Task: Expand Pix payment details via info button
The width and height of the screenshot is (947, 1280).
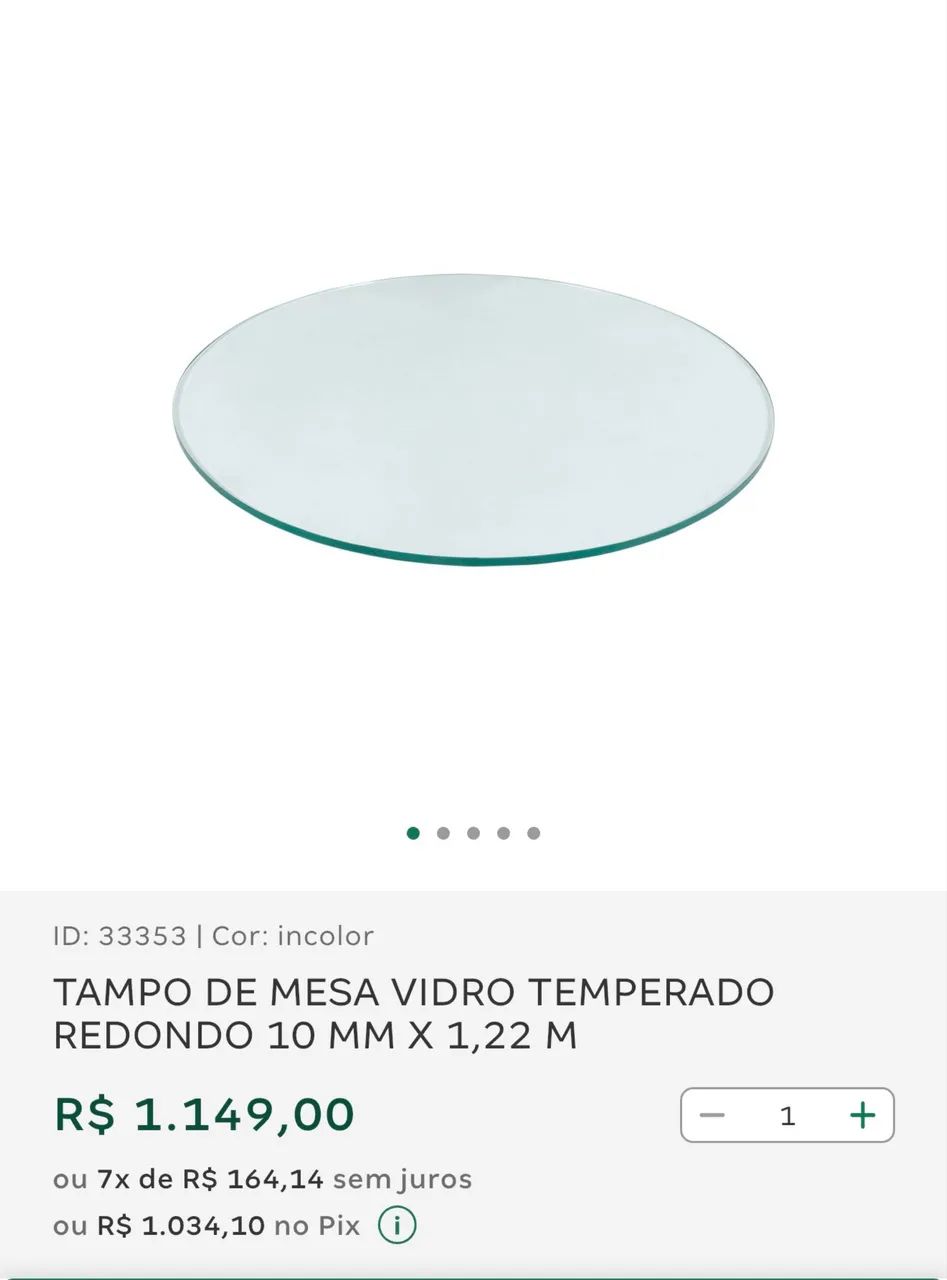Action: click(x=395, y=1224)
